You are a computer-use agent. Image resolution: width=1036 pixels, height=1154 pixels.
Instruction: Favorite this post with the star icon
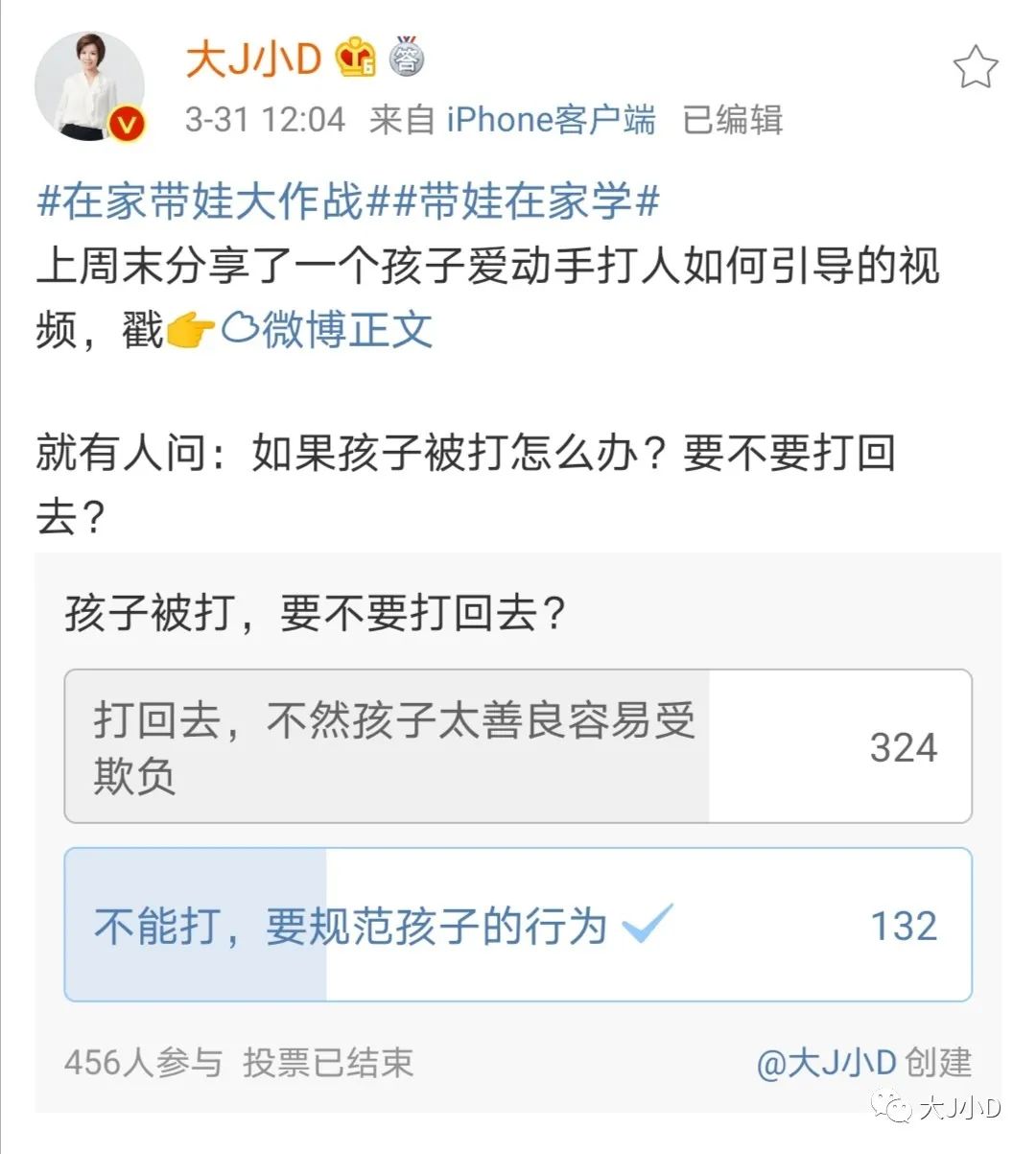coord(975,68)
